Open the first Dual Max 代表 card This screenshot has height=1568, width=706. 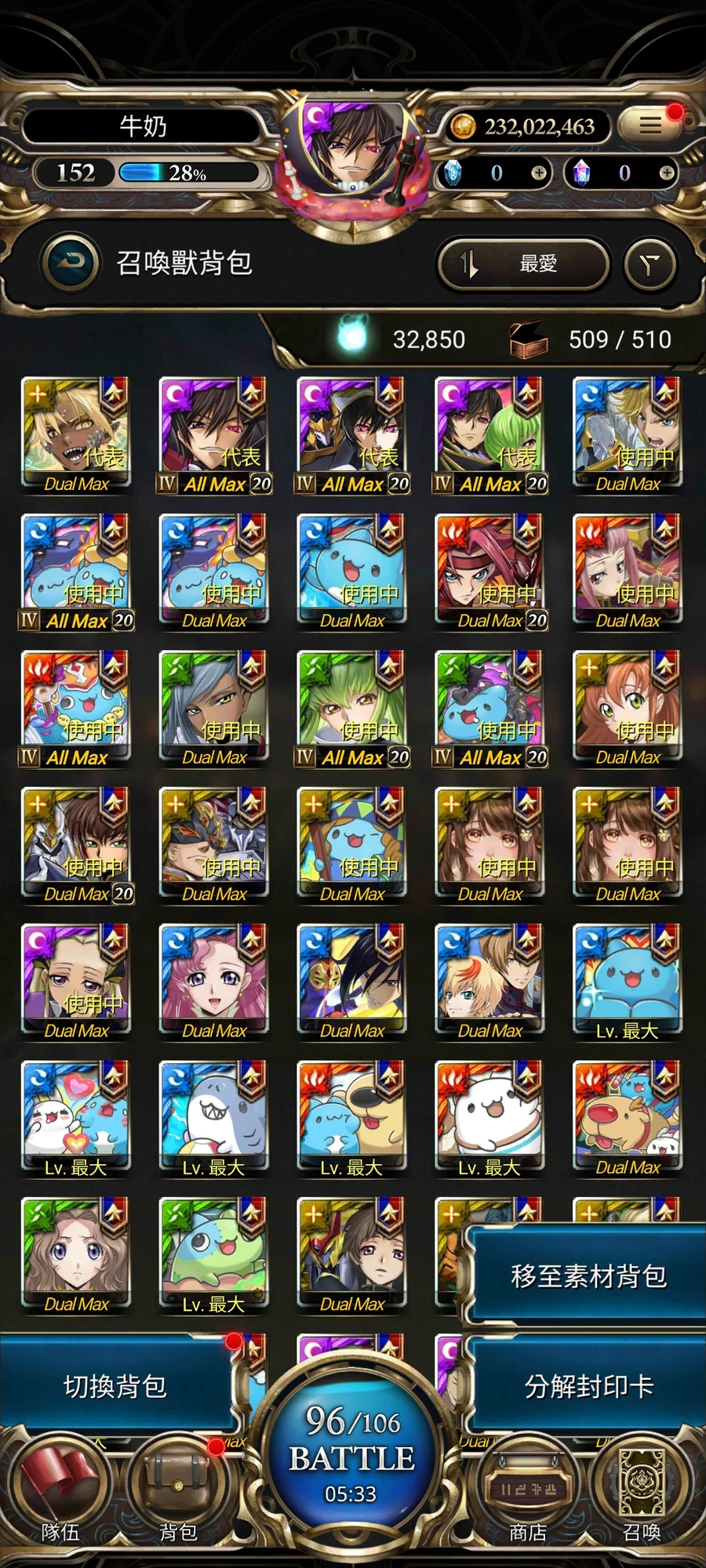point(76,430)
